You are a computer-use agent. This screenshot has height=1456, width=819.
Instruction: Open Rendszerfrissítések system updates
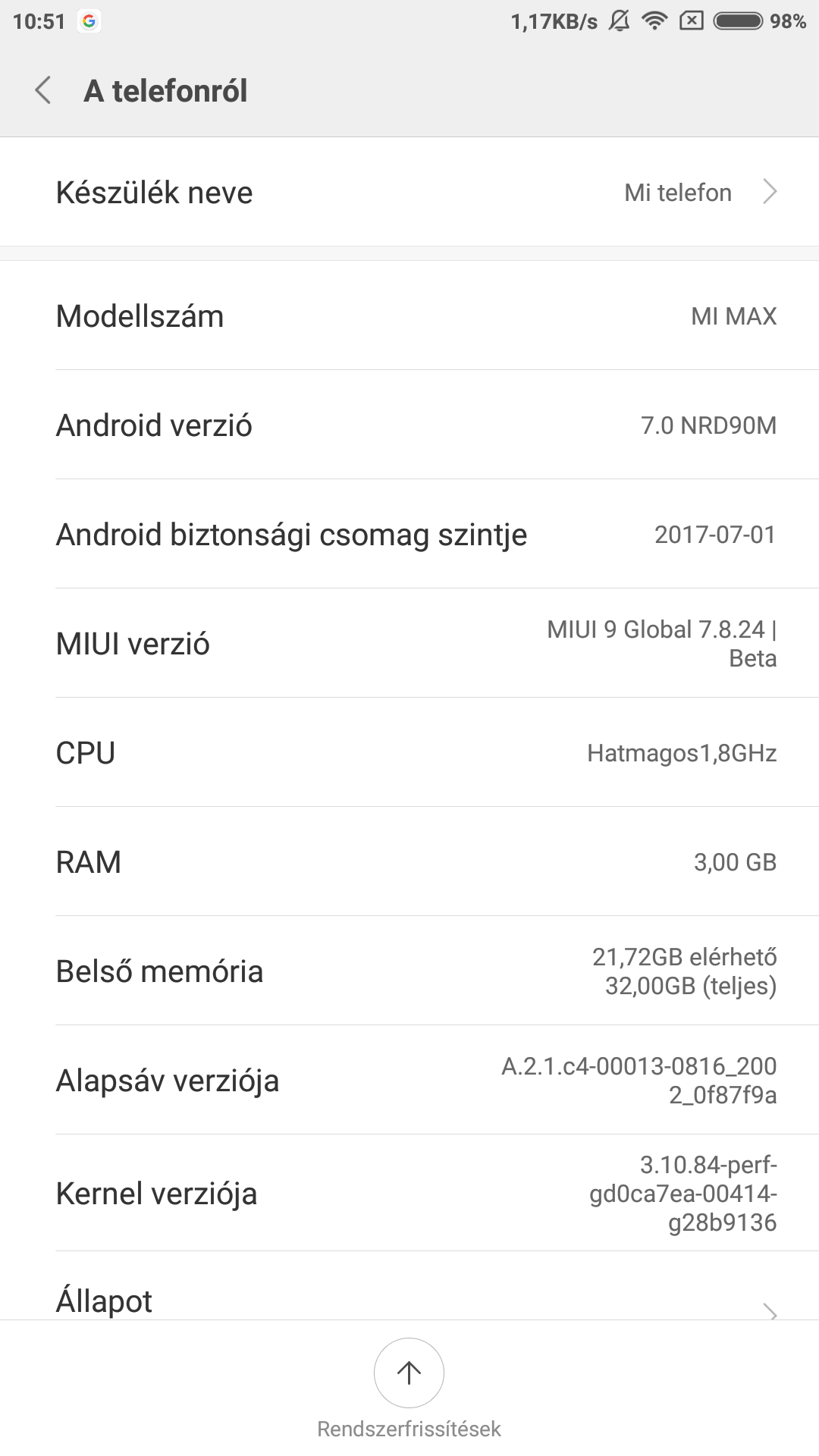pos(409,1389)
